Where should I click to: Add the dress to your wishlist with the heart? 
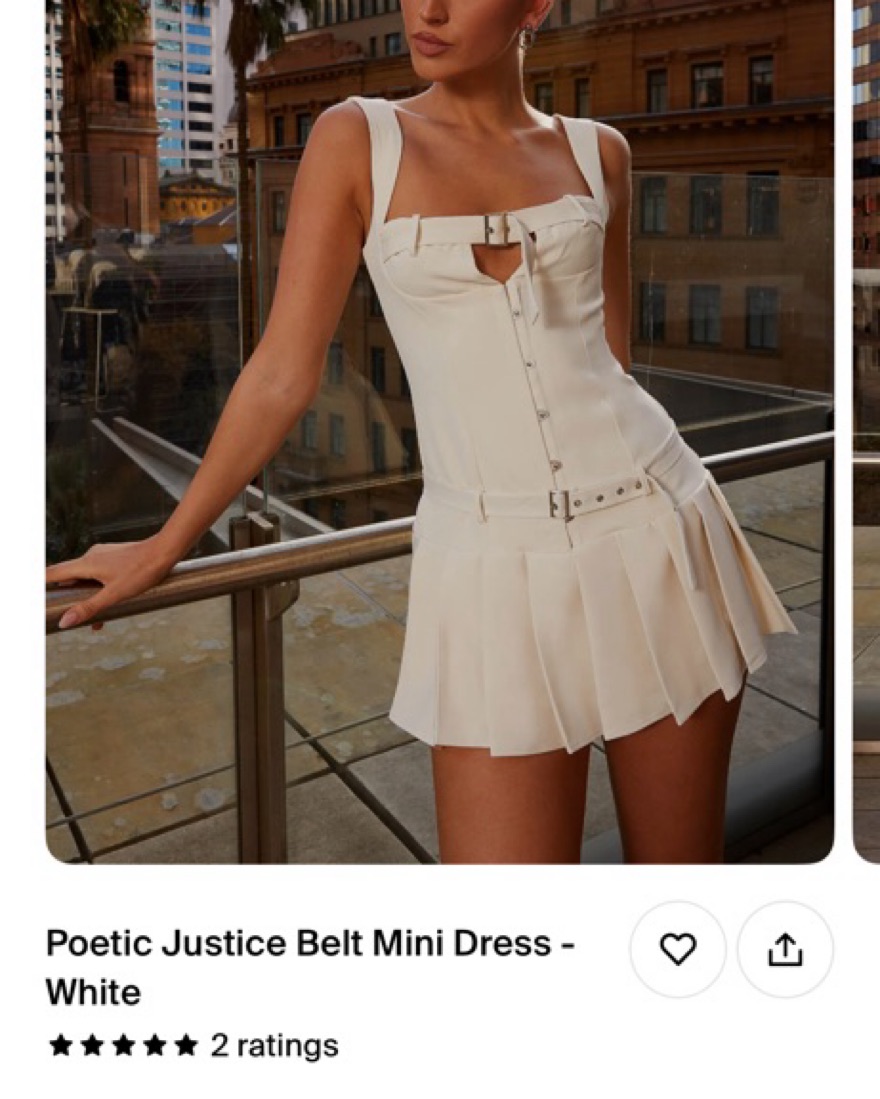tap(678, 949)
